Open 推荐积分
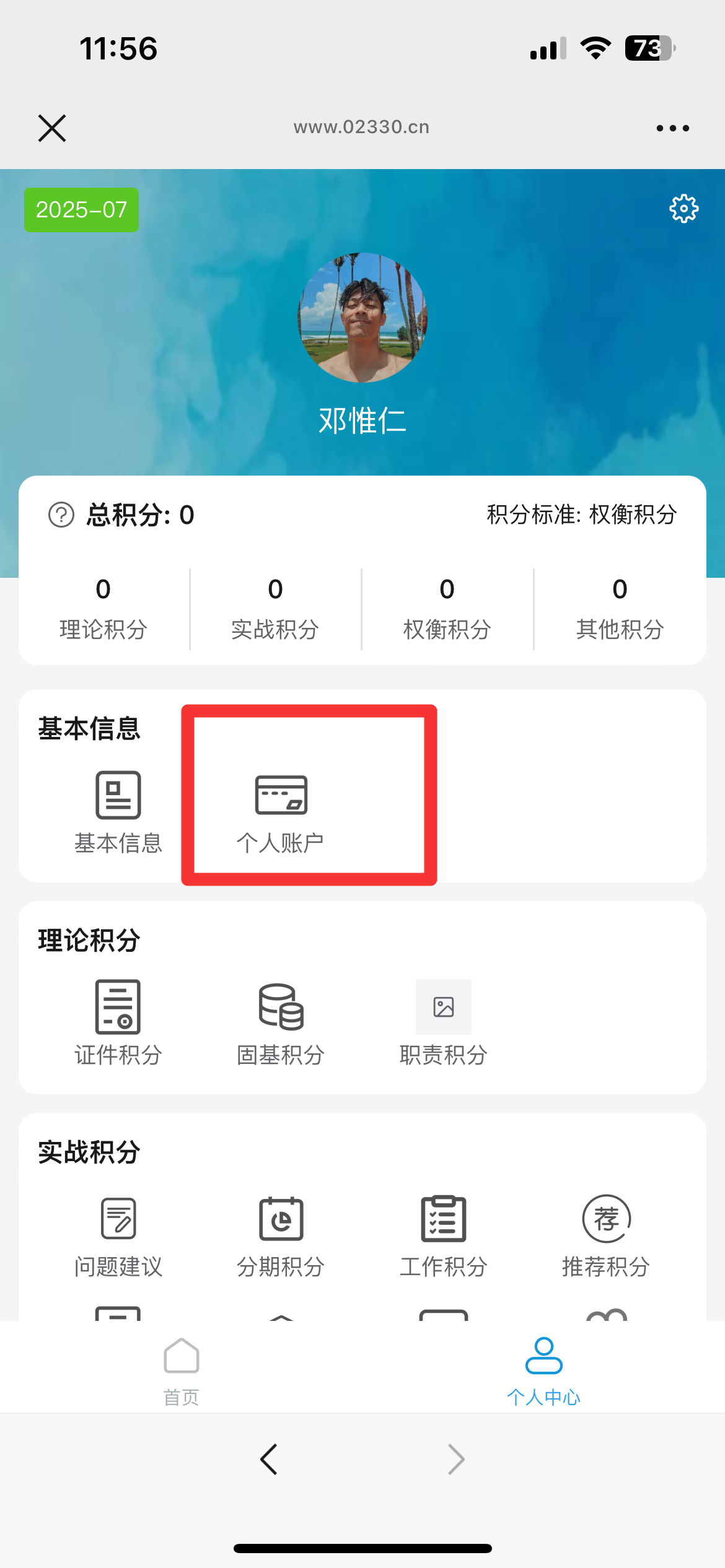 tap(606, 1234)
